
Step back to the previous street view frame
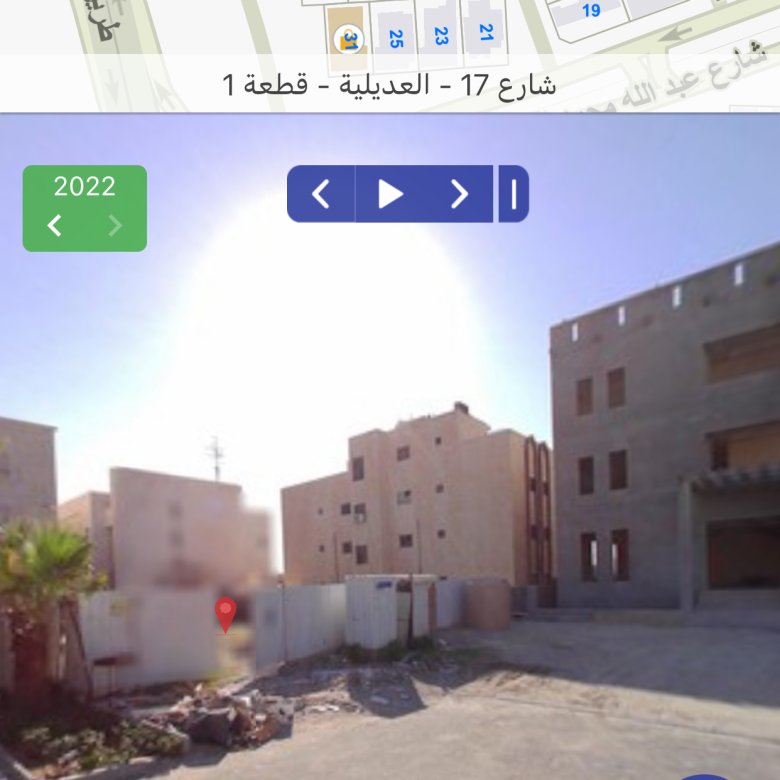tap(321, 194)
